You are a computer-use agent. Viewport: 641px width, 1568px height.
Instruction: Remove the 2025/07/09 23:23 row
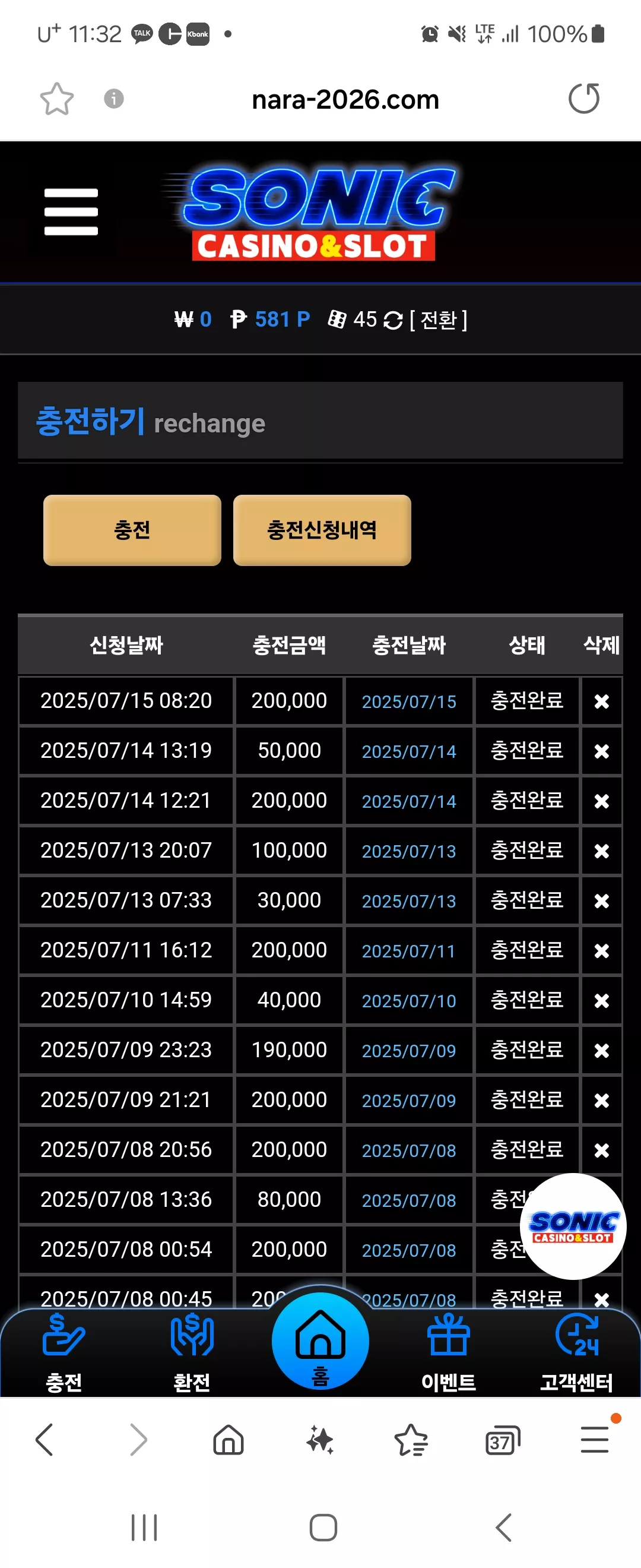[x=601, y=1051]
